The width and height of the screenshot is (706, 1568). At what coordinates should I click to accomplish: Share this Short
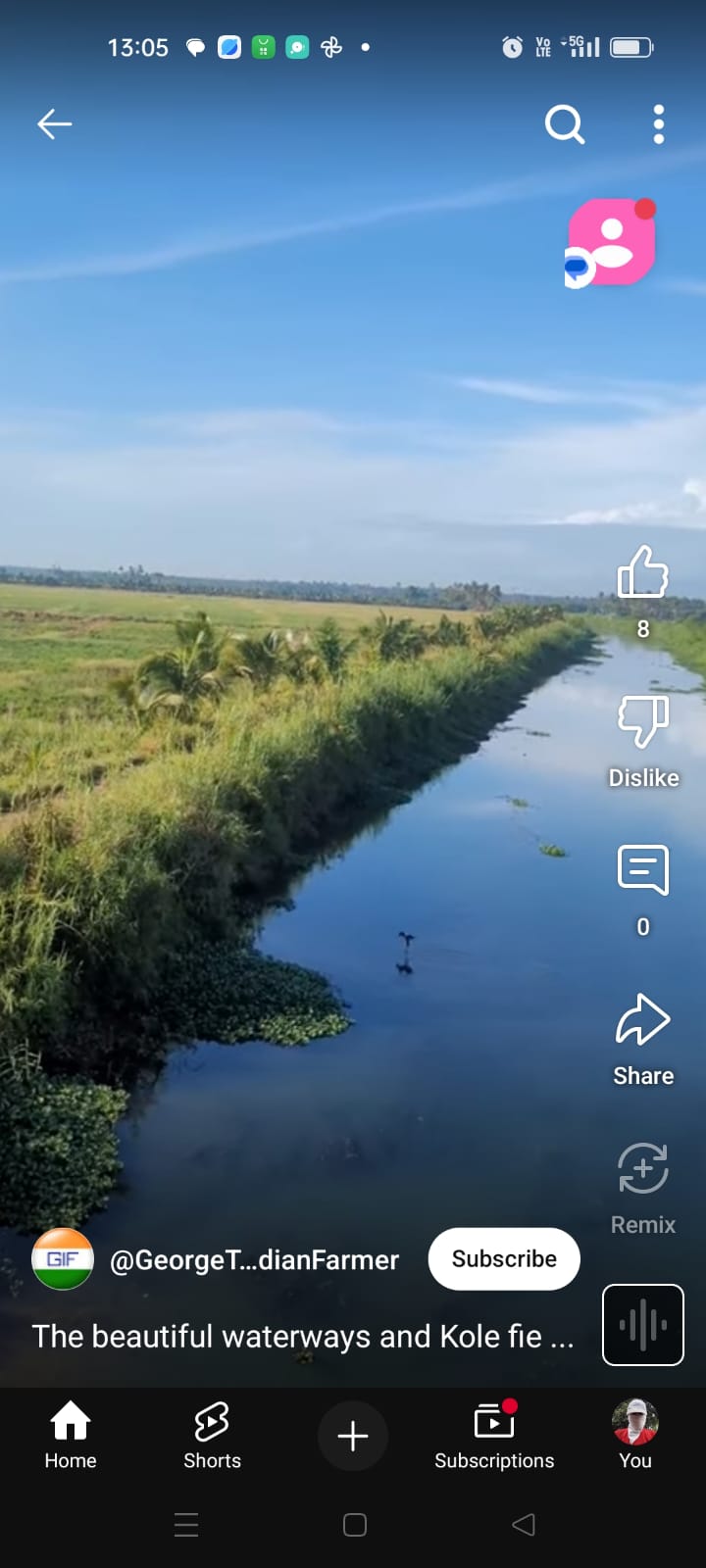pos(642,1022)
